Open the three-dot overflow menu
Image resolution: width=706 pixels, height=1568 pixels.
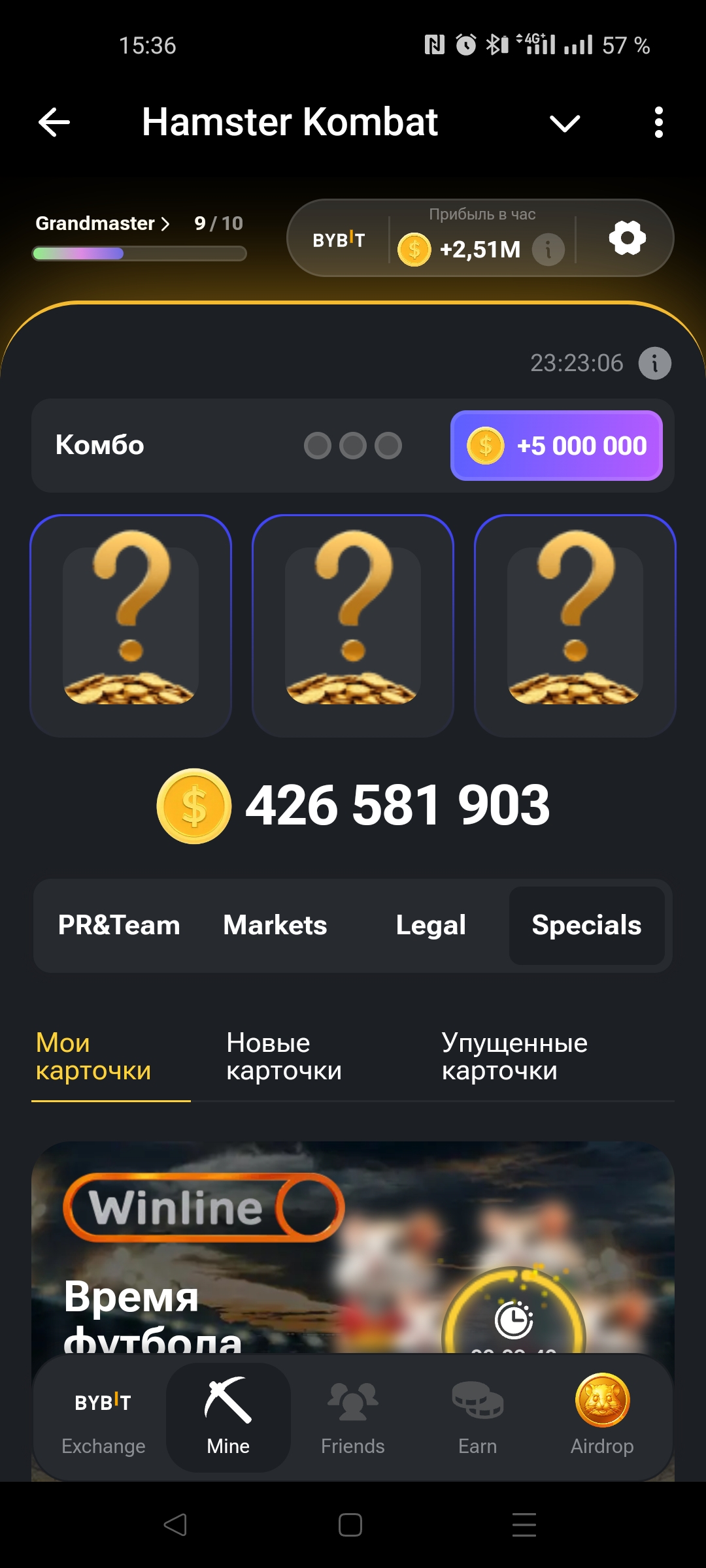click(658, 122)
